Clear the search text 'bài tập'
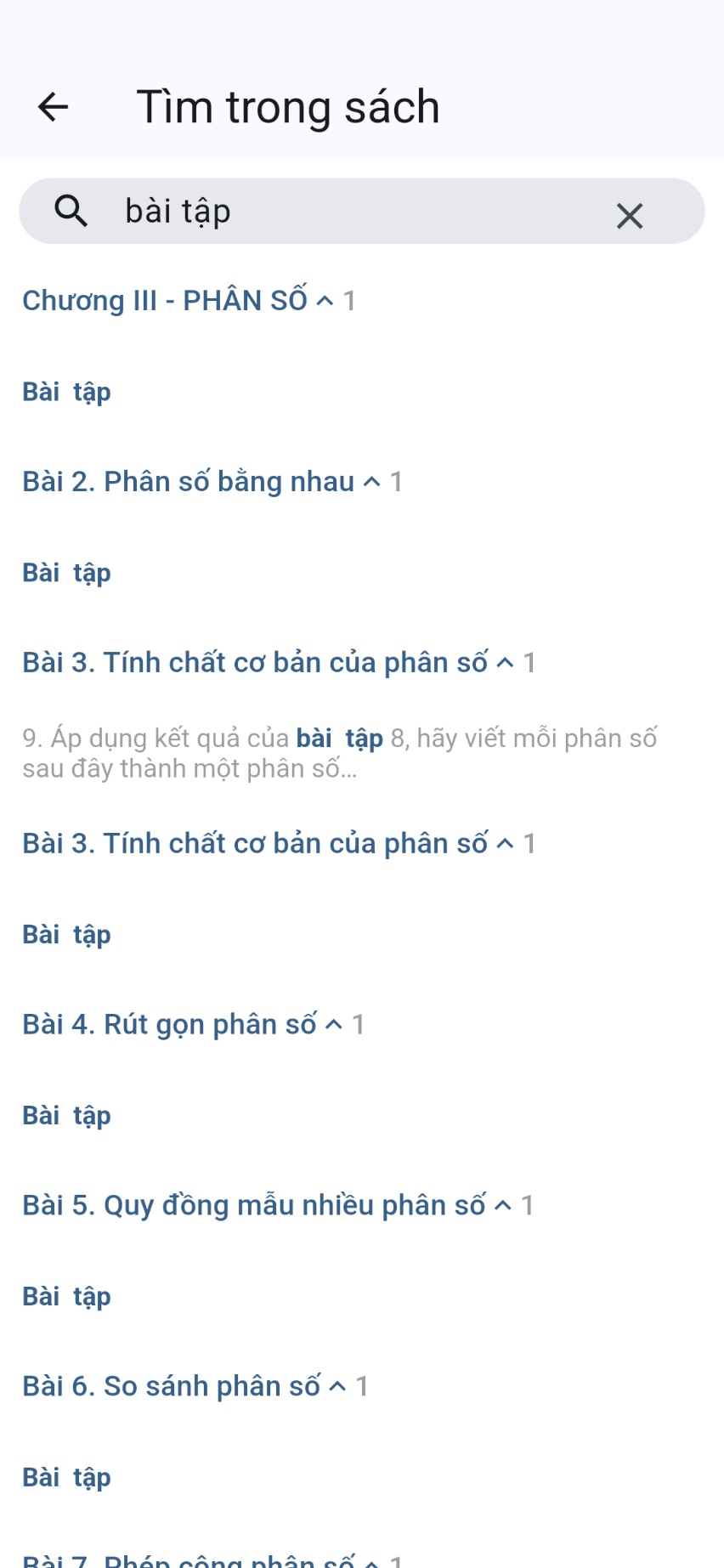Viewport: 724px width, 1568px height. click(x=629, y=216)
